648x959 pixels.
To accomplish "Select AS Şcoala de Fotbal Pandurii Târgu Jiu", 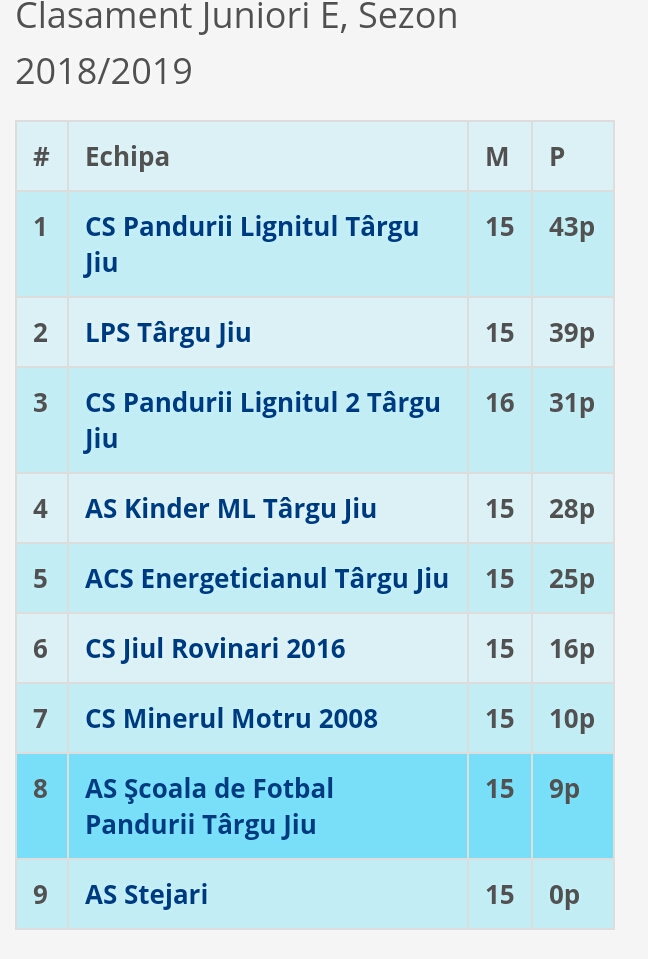I will click(209, 789).
